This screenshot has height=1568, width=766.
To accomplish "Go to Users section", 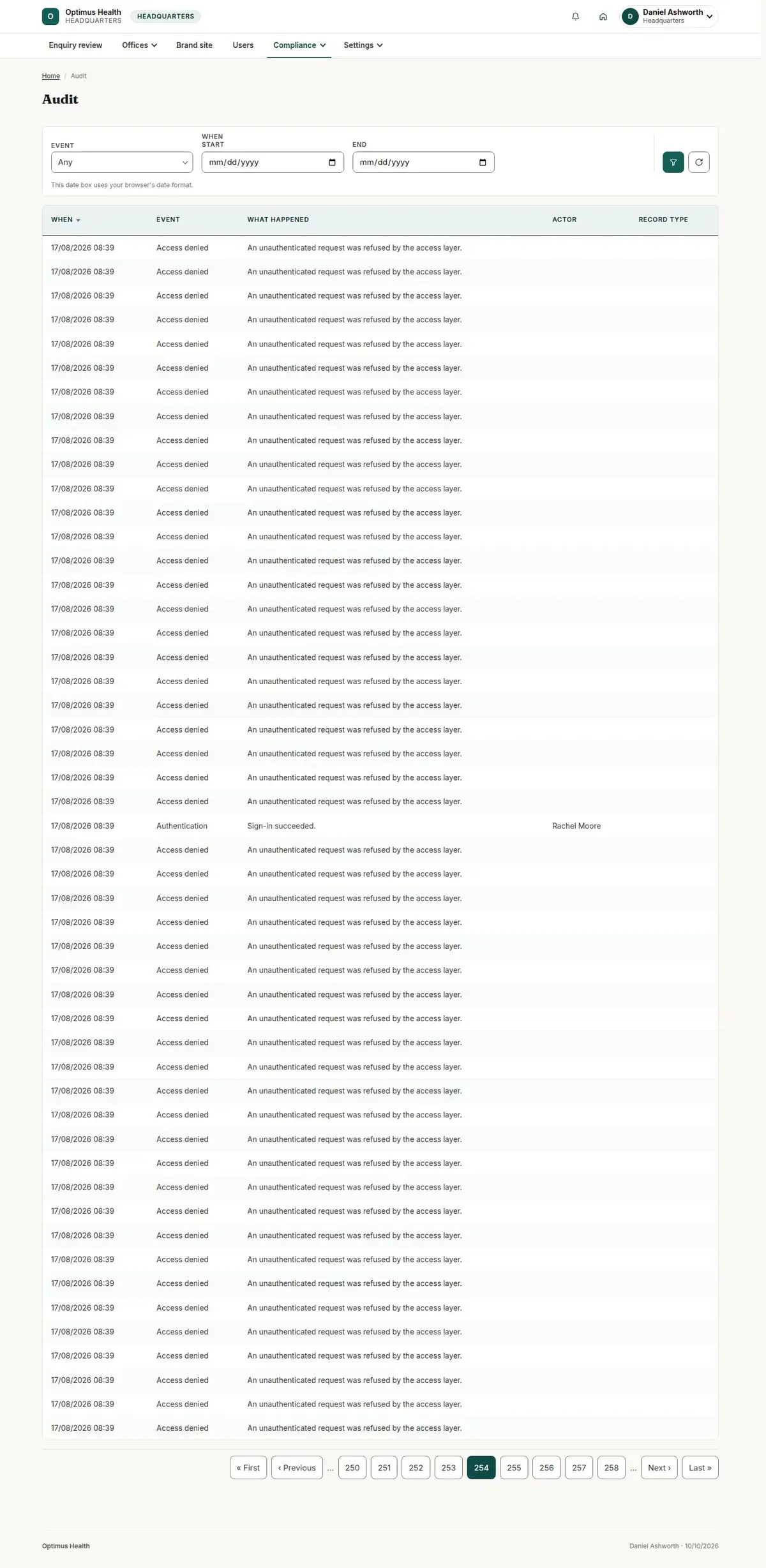I will pos(243,45).
